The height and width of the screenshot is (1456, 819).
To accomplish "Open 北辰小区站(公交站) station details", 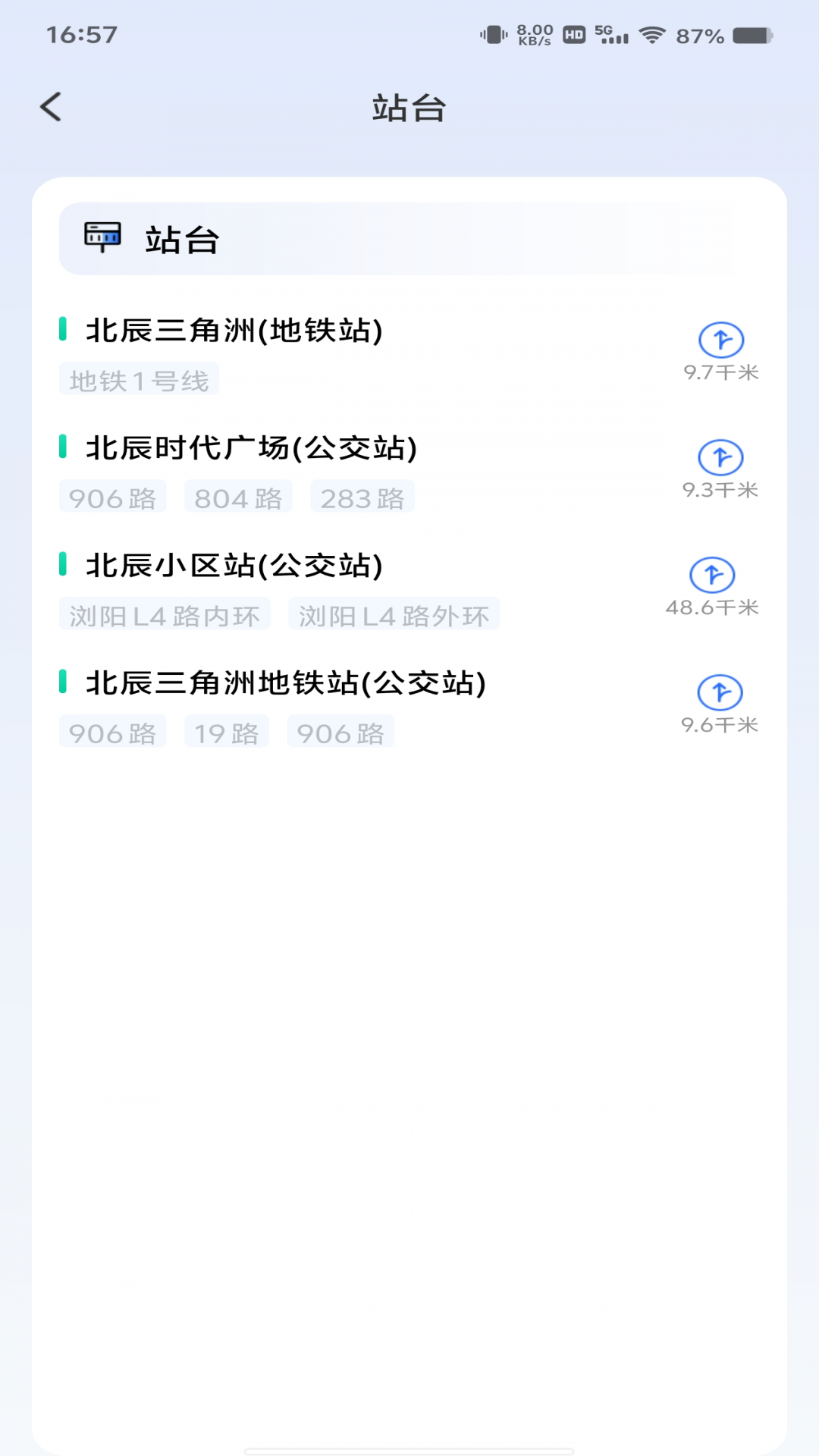I will pyautogui.click(x=234, y=566).
